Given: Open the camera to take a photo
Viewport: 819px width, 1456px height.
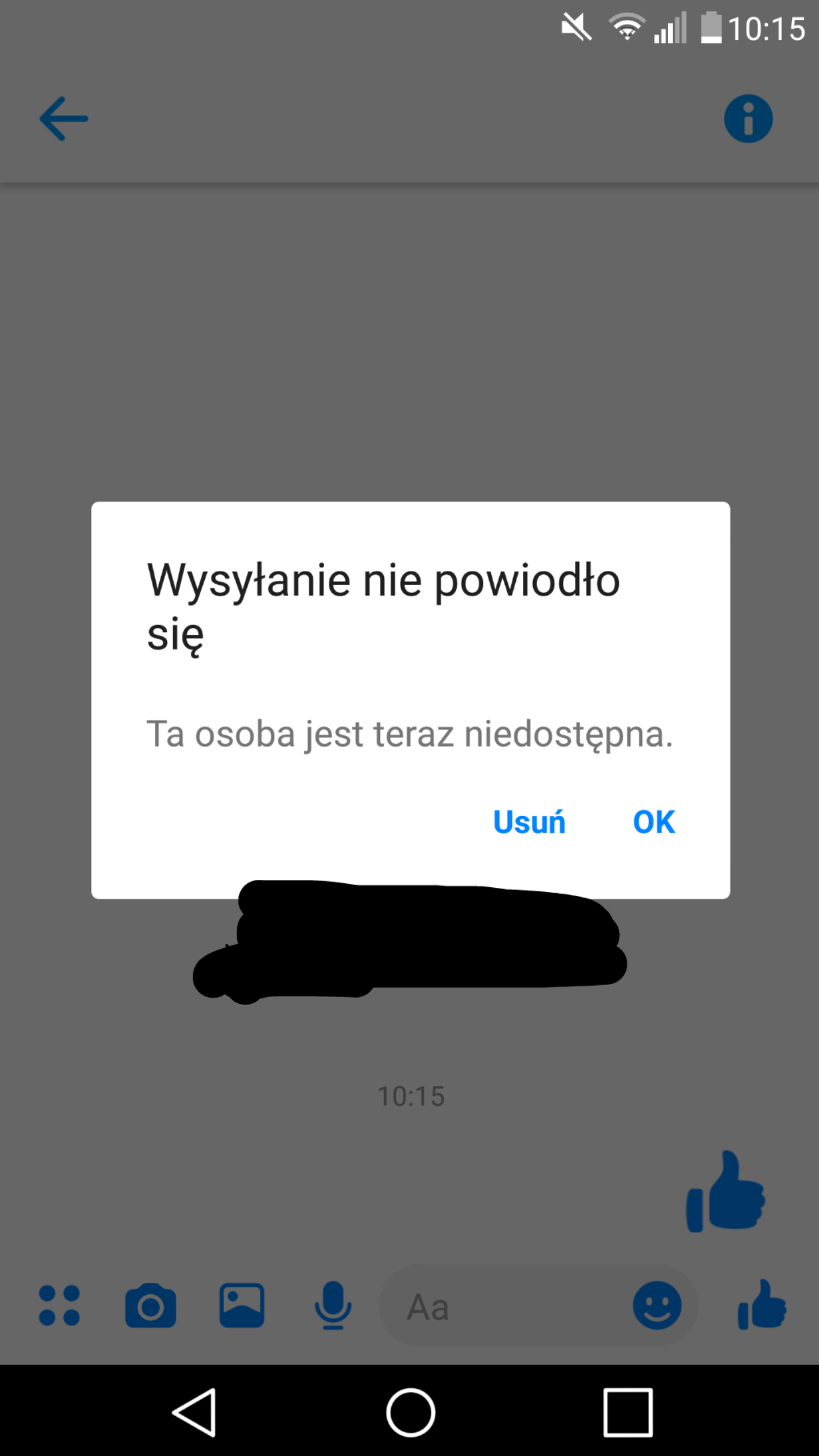Looking at the screenshot, I should coord(150,1305).
